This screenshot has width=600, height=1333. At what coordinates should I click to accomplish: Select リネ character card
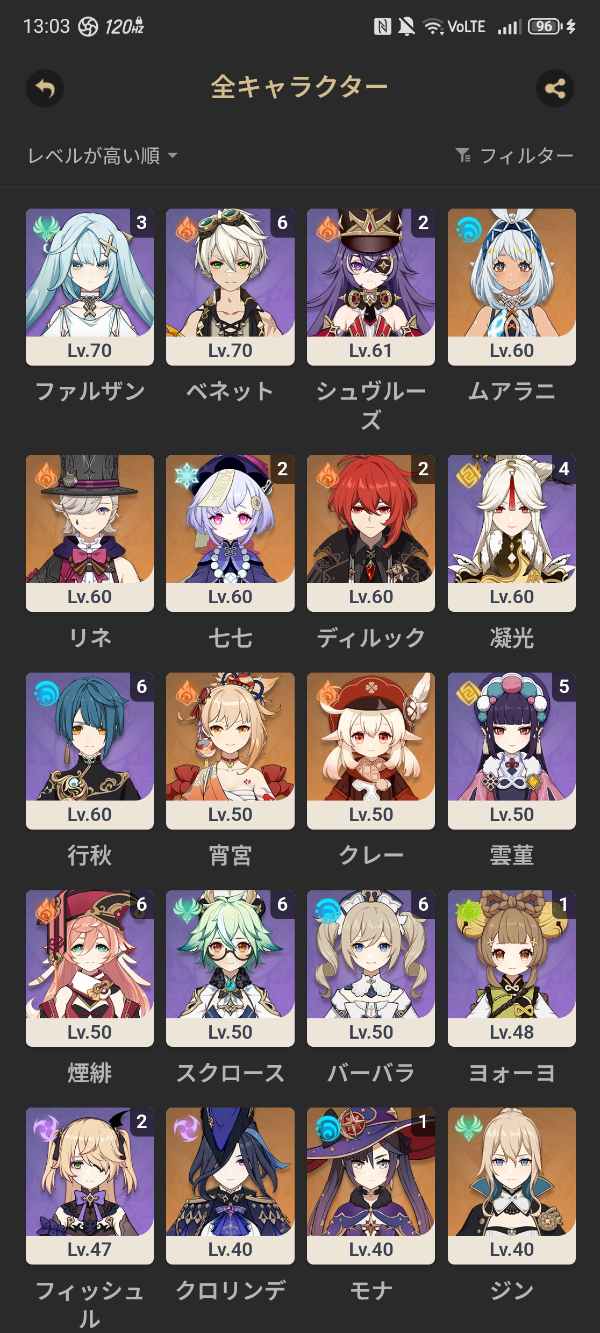pos(90,532)
